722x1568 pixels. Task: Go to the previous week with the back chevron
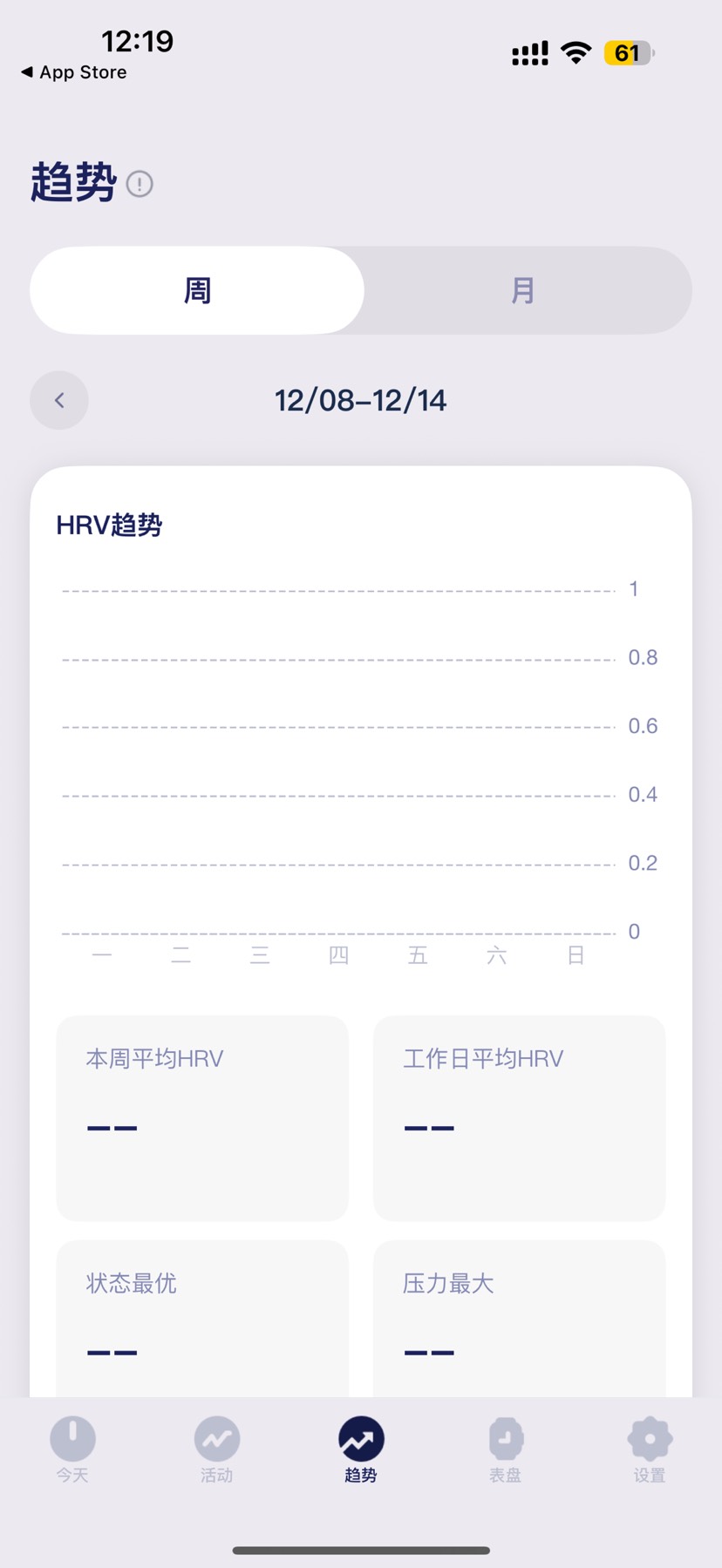59,400
